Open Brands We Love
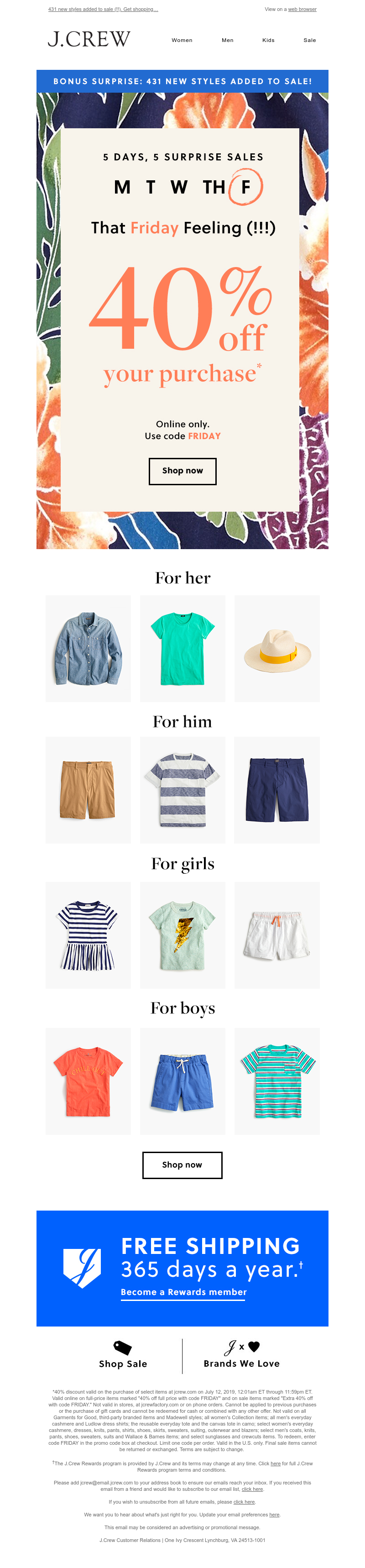The width and height of the screenshot is (365, 1568). pos(241,1357)
